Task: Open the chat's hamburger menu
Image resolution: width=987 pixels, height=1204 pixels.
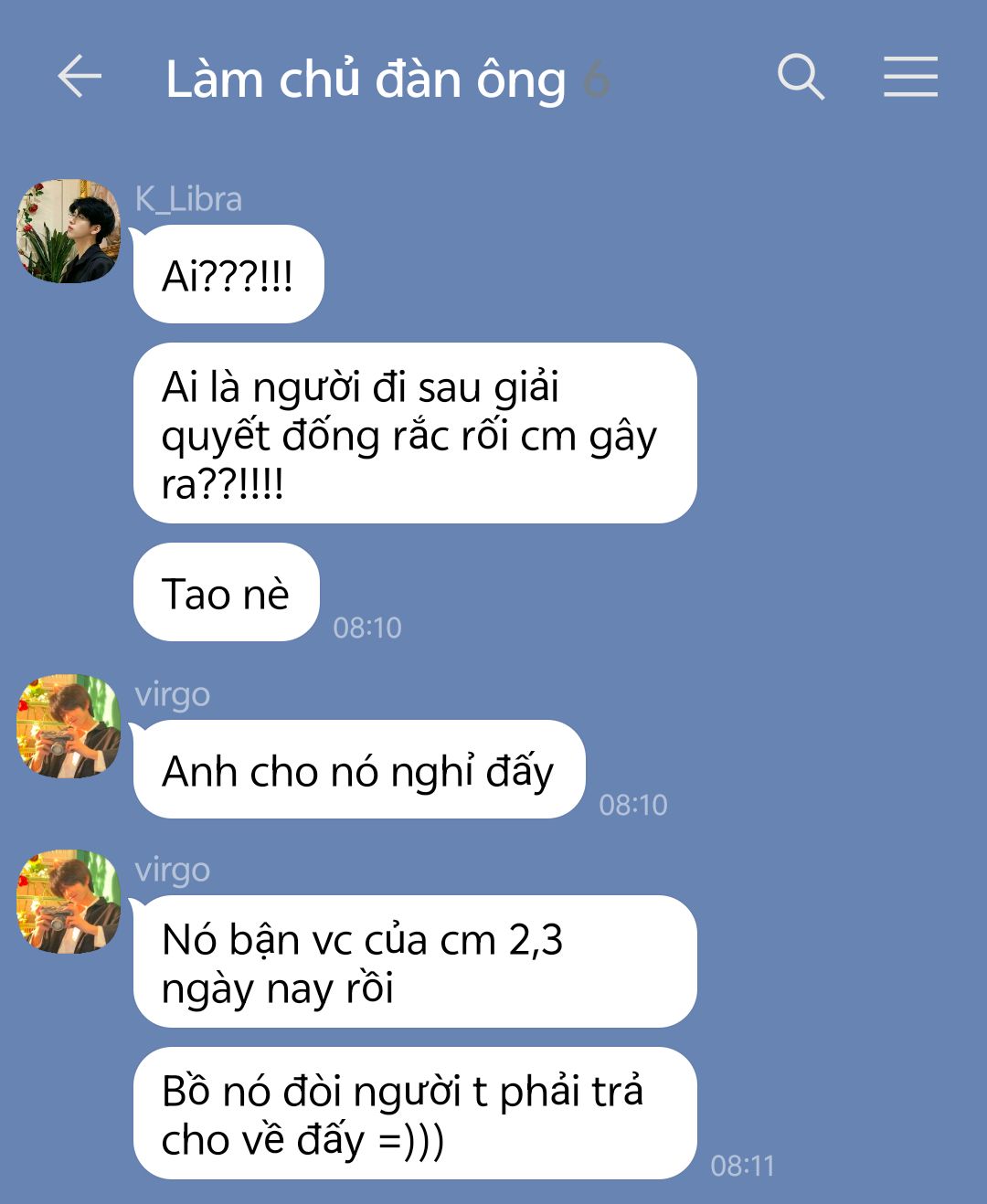Action: click(x=910, y=76)
